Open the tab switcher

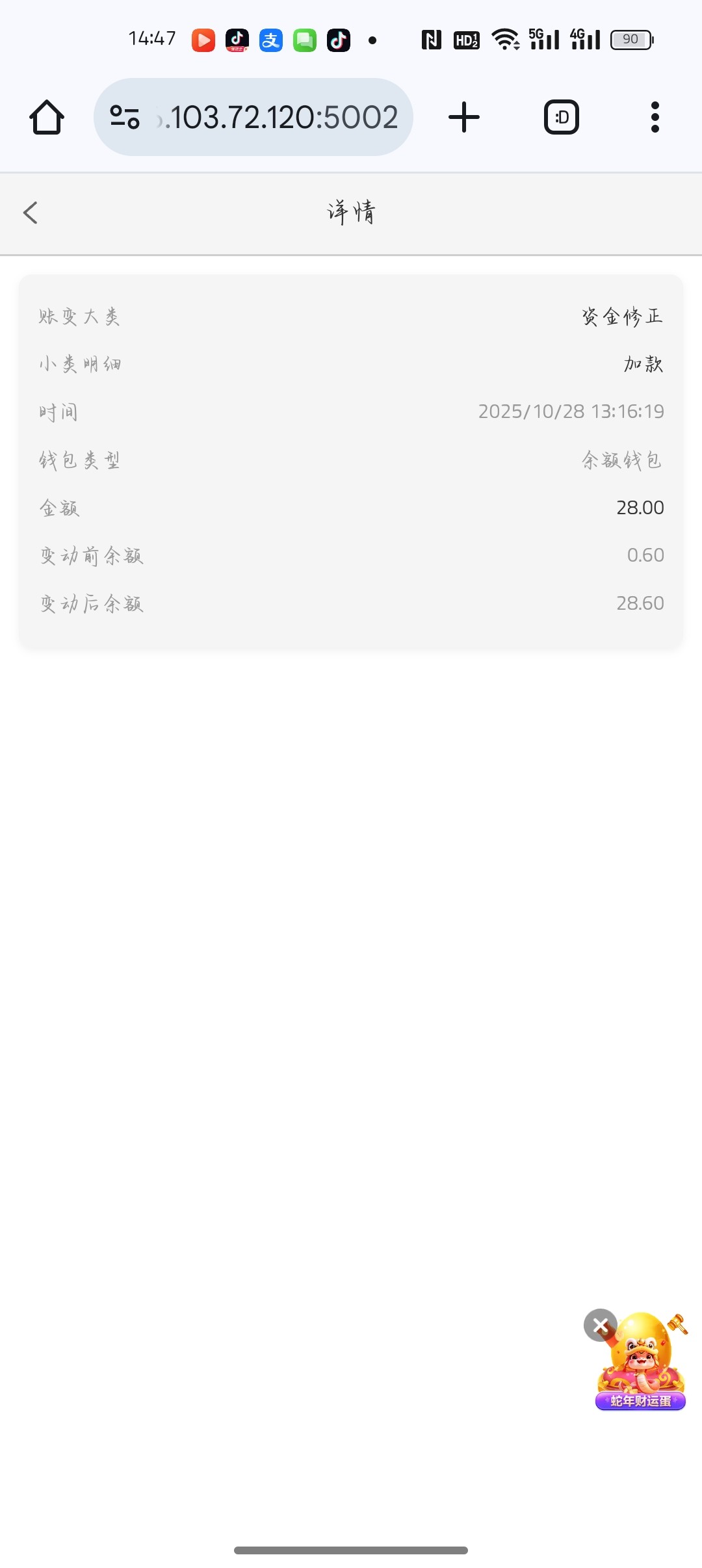[x=561, y=118]
